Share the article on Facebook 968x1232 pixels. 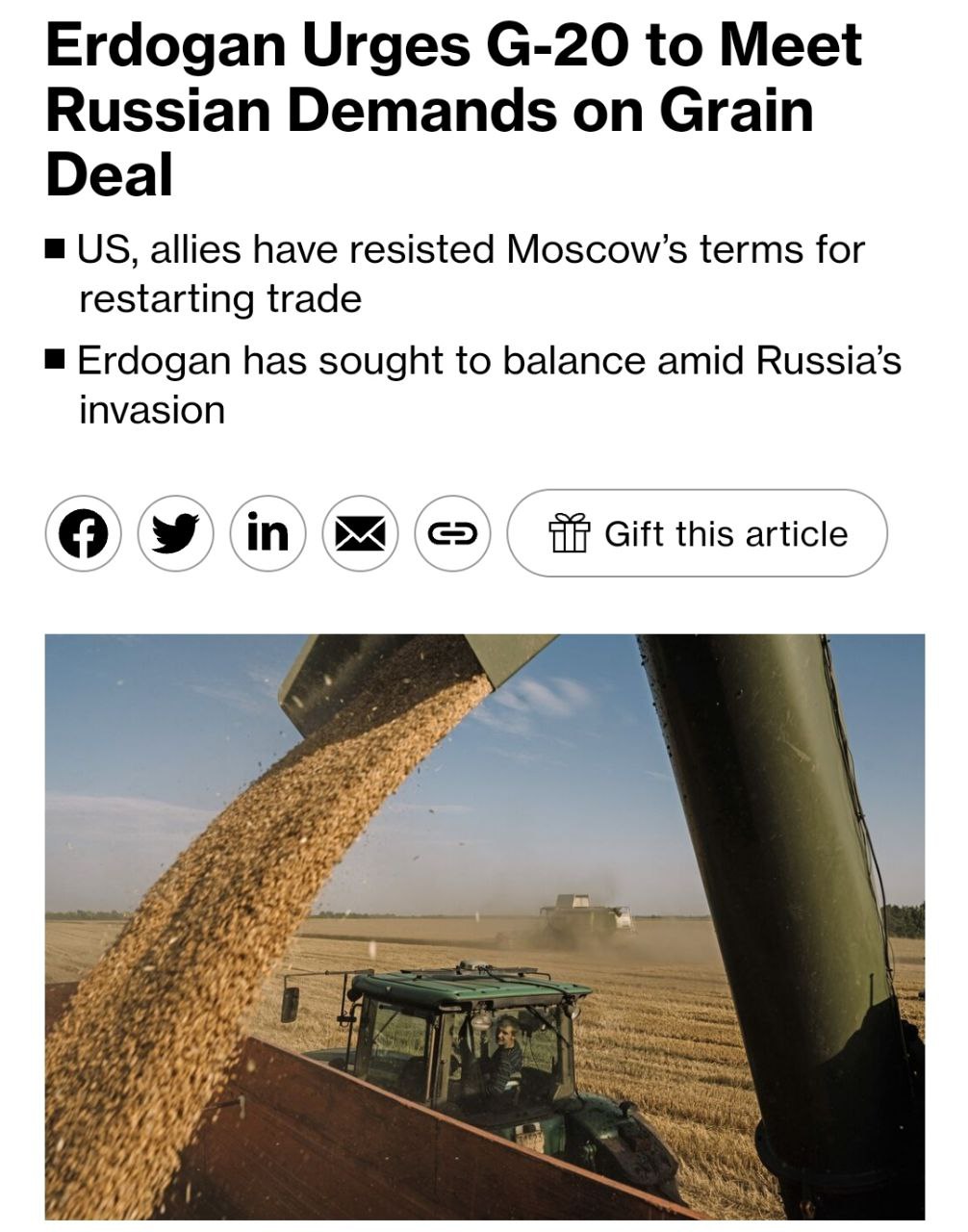click(84, 533)
